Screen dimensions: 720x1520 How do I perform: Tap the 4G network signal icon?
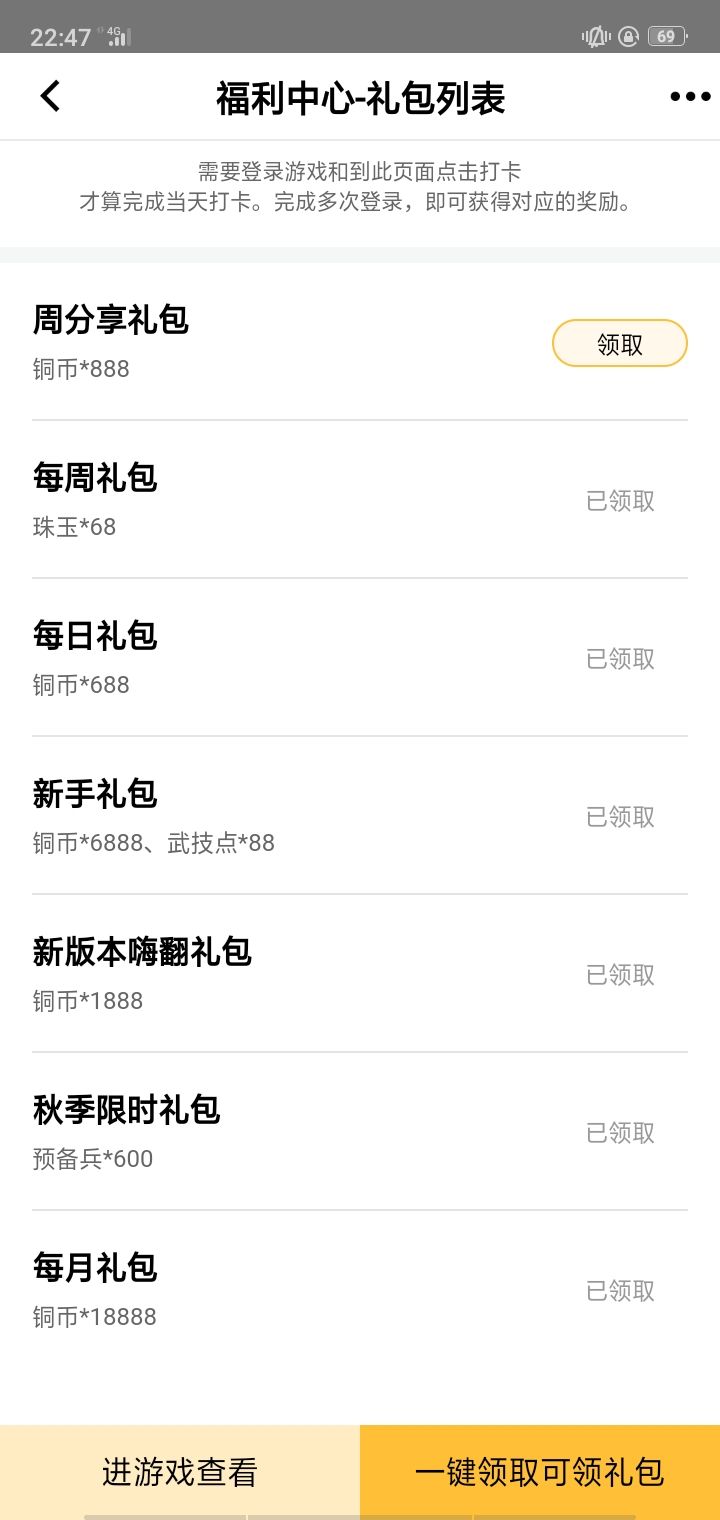[x=114, y=30]
